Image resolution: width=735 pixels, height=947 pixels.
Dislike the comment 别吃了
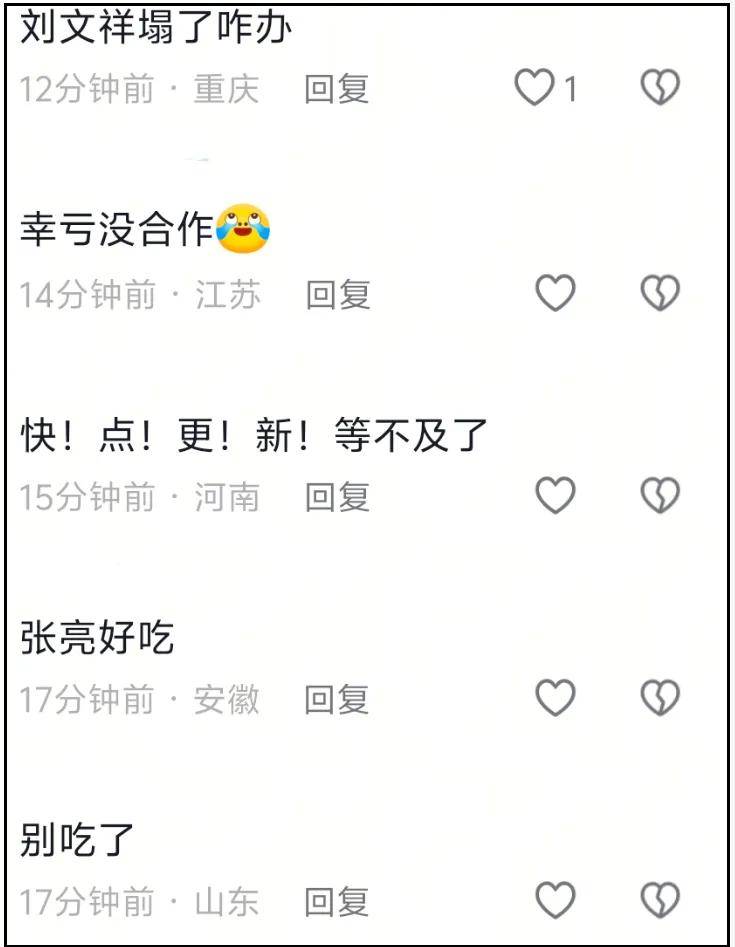[660, 901]
